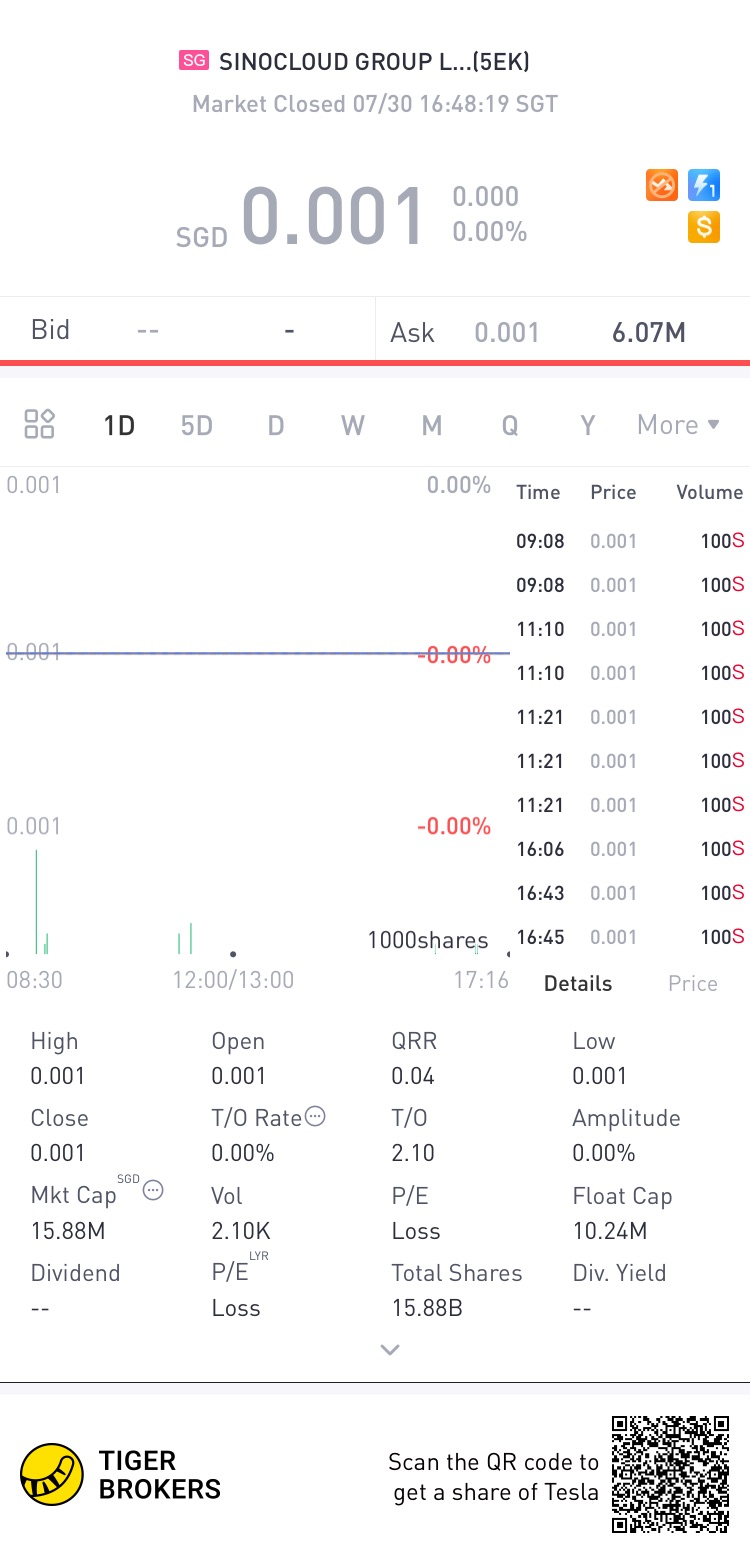Tap the info icon beside T/O Rate

315,1117
